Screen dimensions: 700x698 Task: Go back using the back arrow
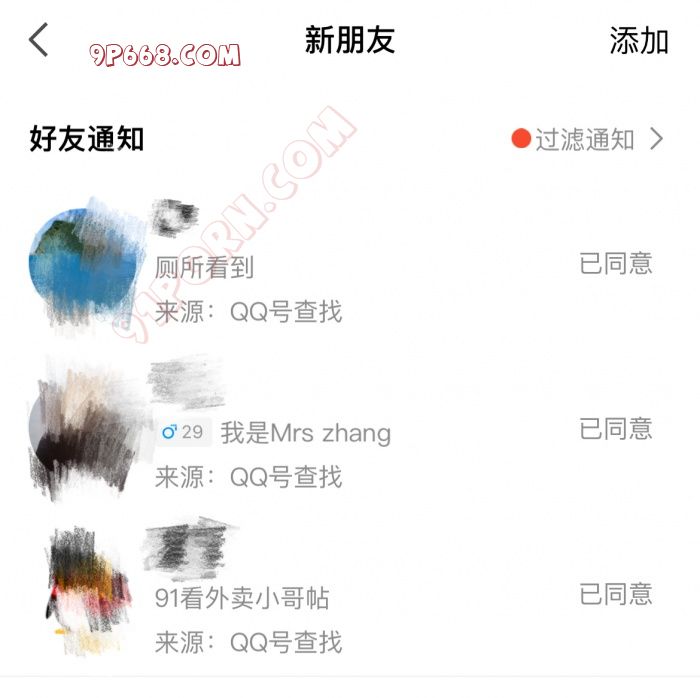[x=39, y=41]
